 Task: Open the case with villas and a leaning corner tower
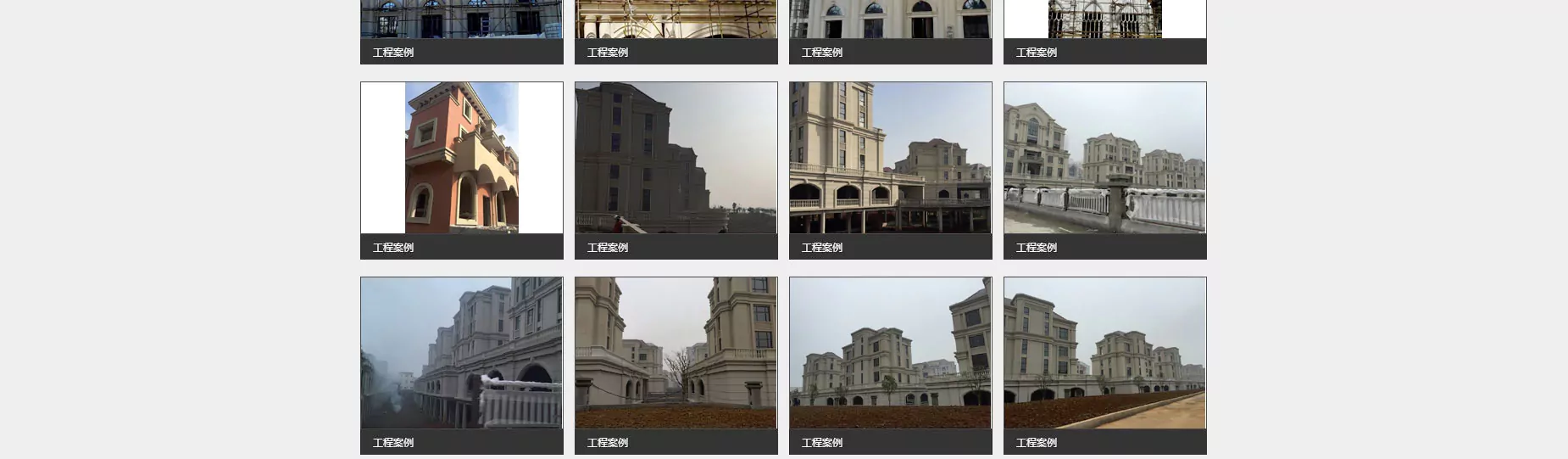pyautogui.click(x=890, y=354)
